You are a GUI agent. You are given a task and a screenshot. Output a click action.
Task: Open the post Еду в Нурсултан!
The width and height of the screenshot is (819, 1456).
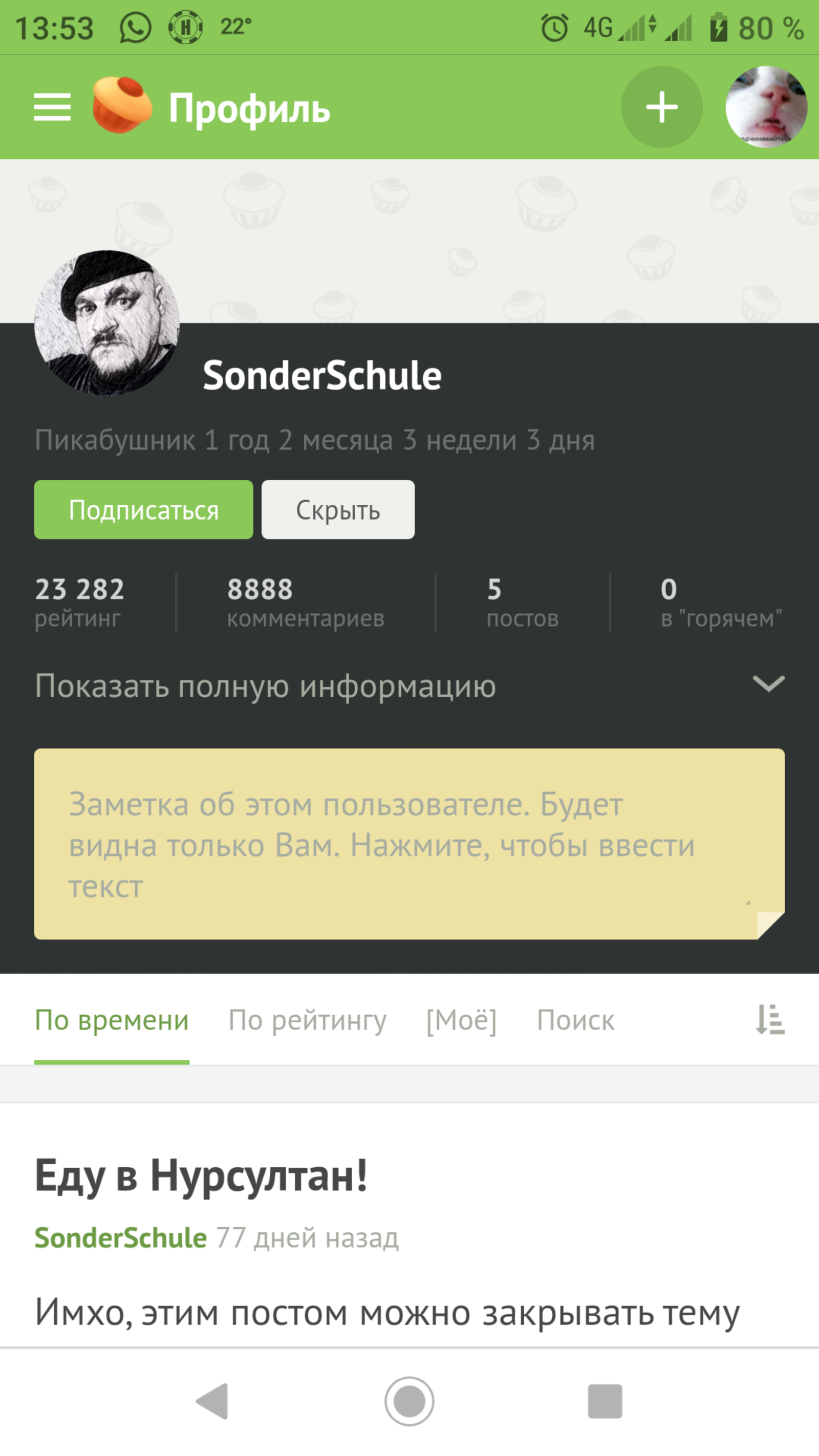point(201,1175)
